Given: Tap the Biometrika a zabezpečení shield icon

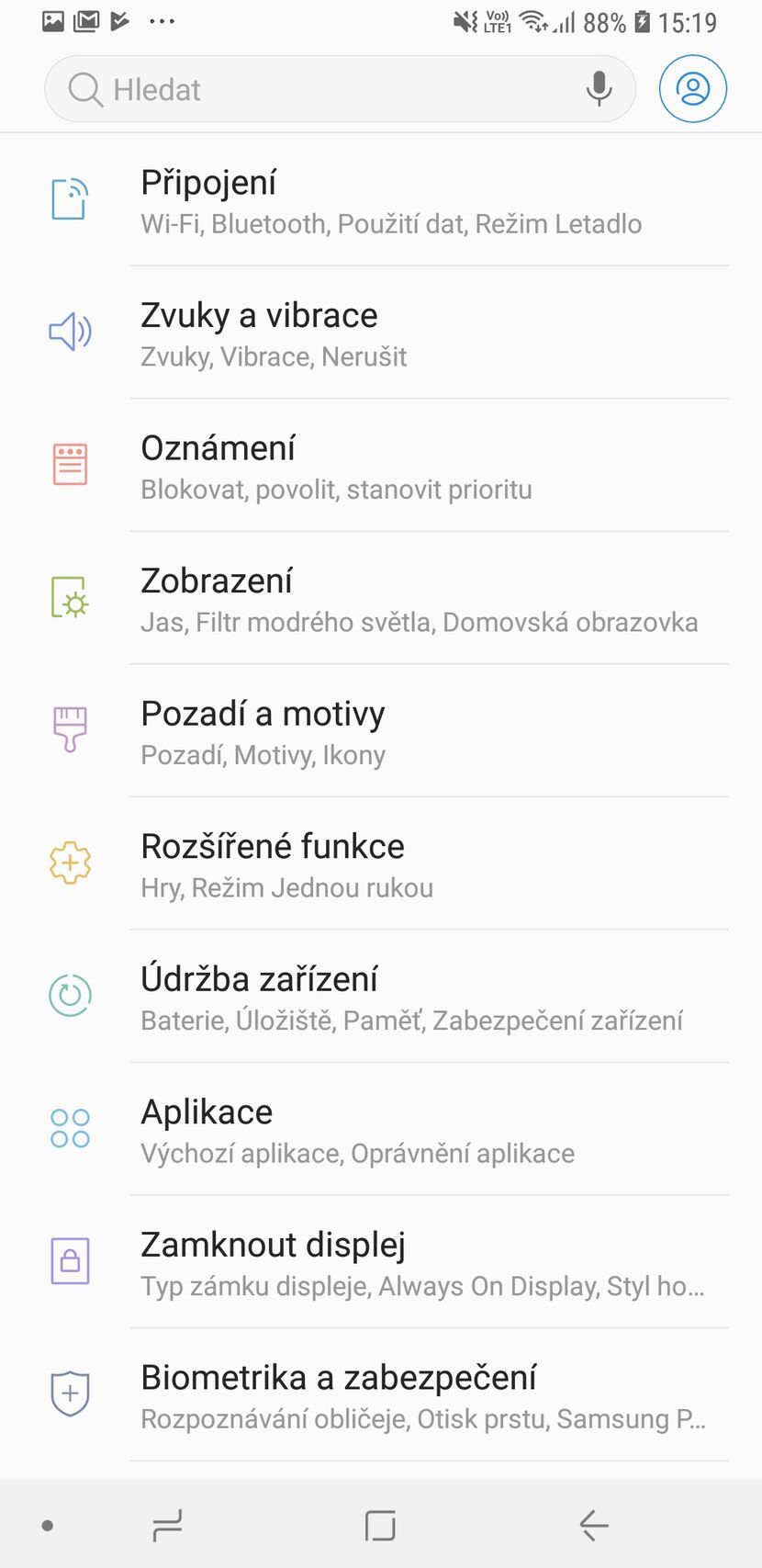Looking at the screenshot, I should [x=70, y=1393].
